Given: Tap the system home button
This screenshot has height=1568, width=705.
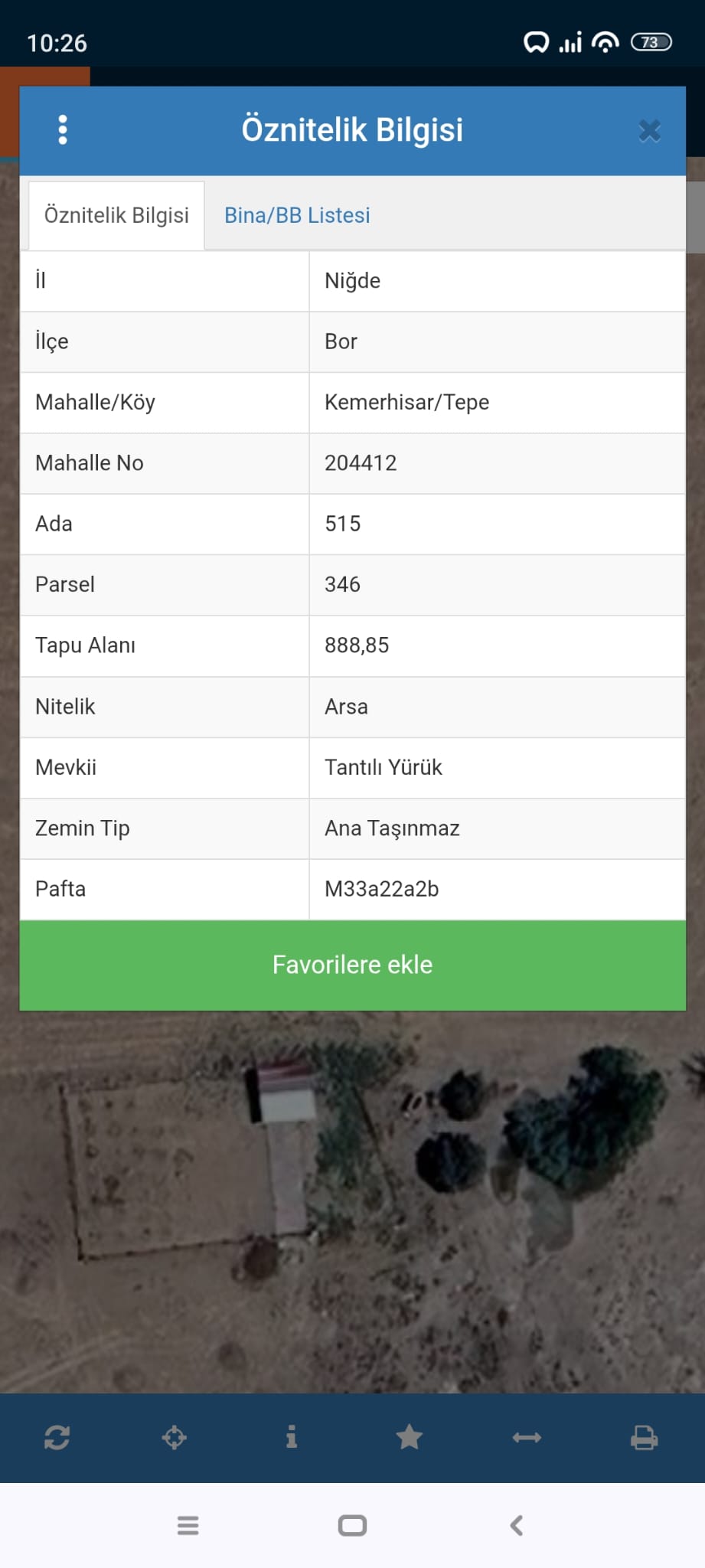Looking at the screenshot, I should (352, 1525).
